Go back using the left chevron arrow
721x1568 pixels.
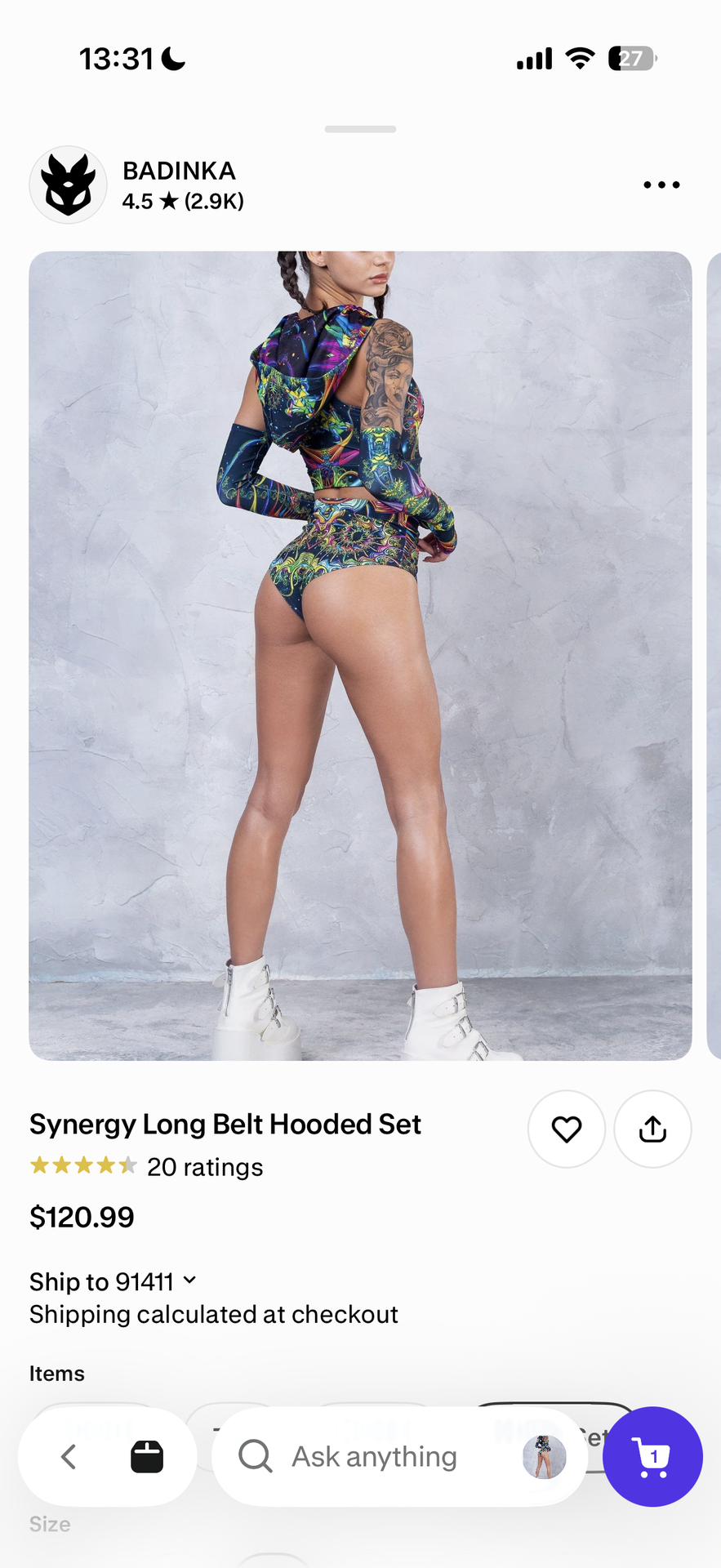[69, 1457]
